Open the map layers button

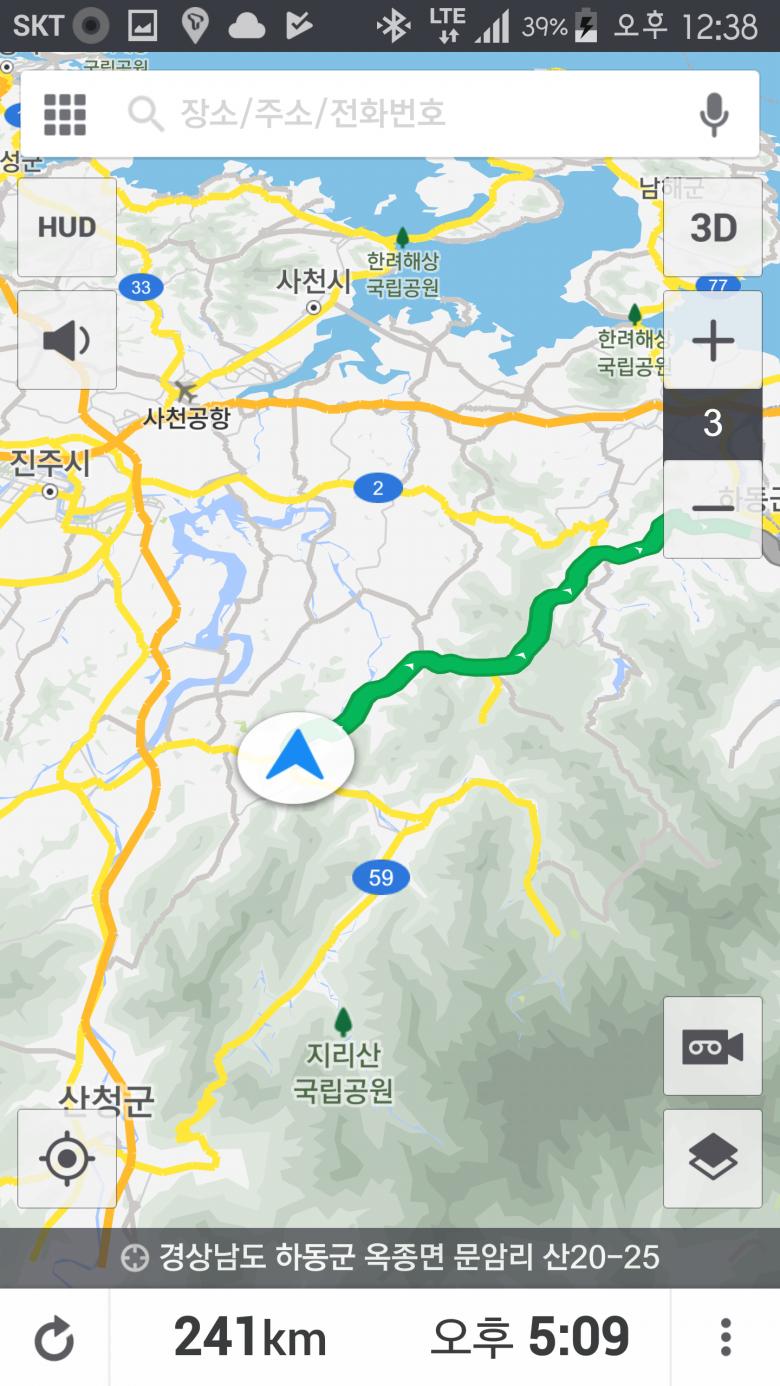pyautogui.click(x=713, y=1158)
